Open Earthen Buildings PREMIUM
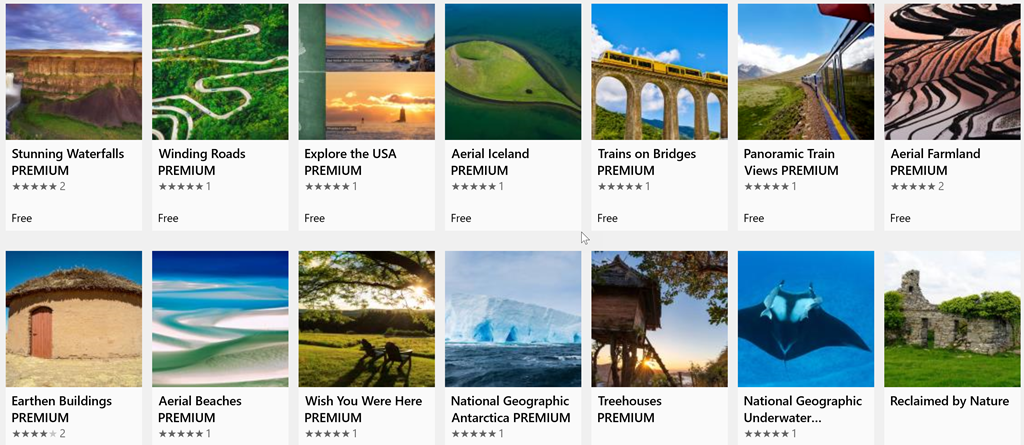Viewport: 1024px width, 445px height. [74, 319]
